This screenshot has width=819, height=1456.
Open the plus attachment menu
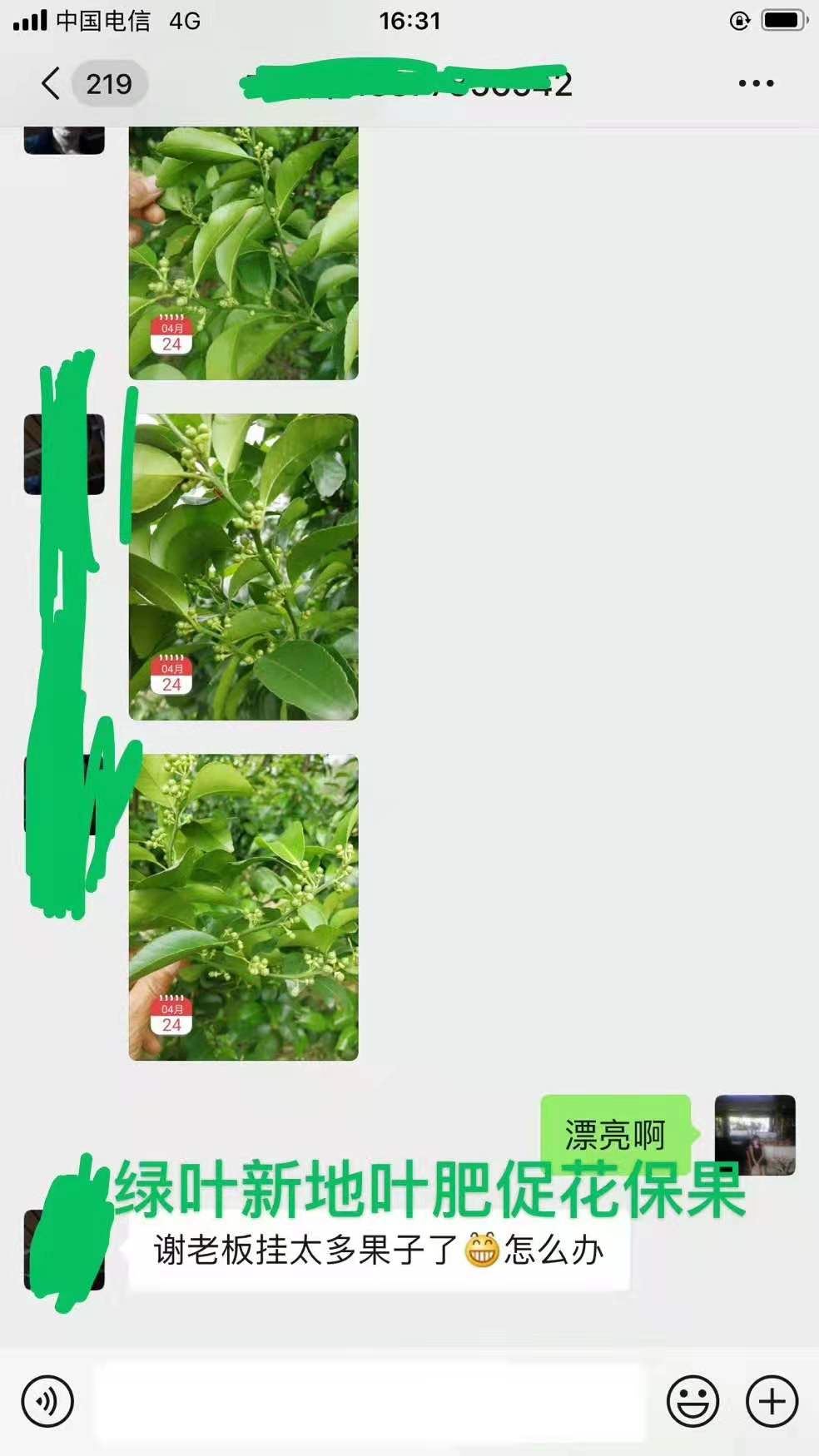click(x=772, y=1401)
